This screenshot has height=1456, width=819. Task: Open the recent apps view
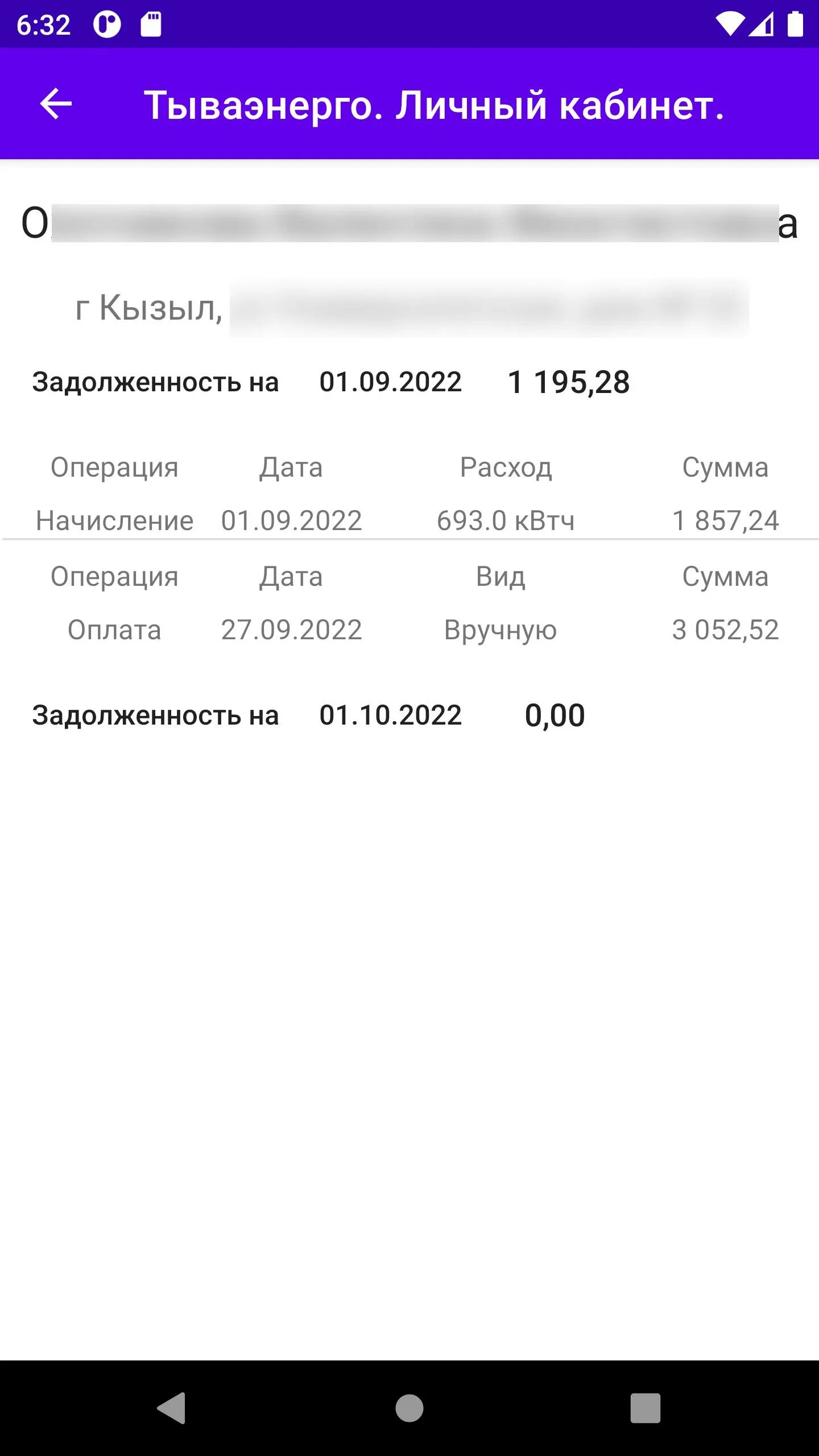tap(646, 1408)
